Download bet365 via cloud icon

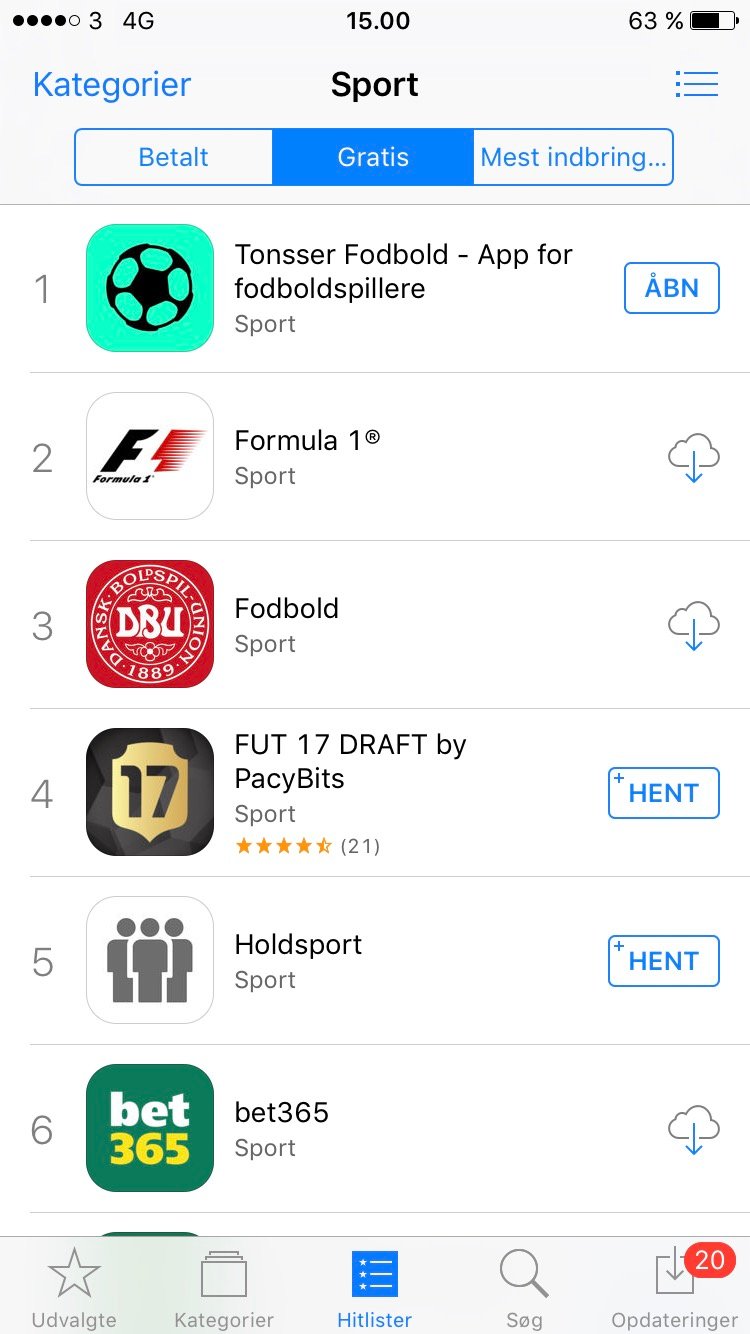point(693,1130)
